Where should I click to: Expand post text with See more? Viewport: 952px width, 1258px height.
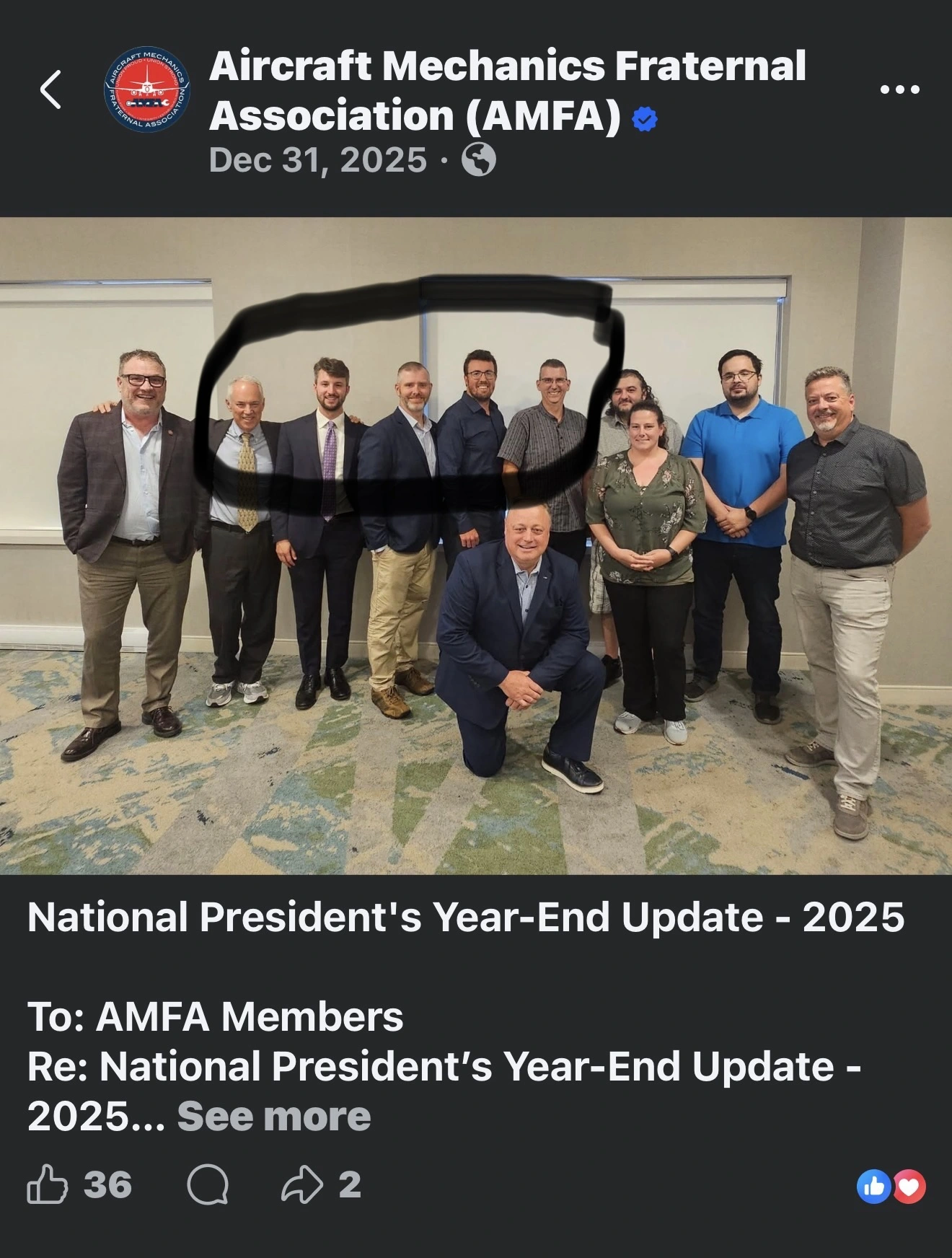tap(273, 1117)
